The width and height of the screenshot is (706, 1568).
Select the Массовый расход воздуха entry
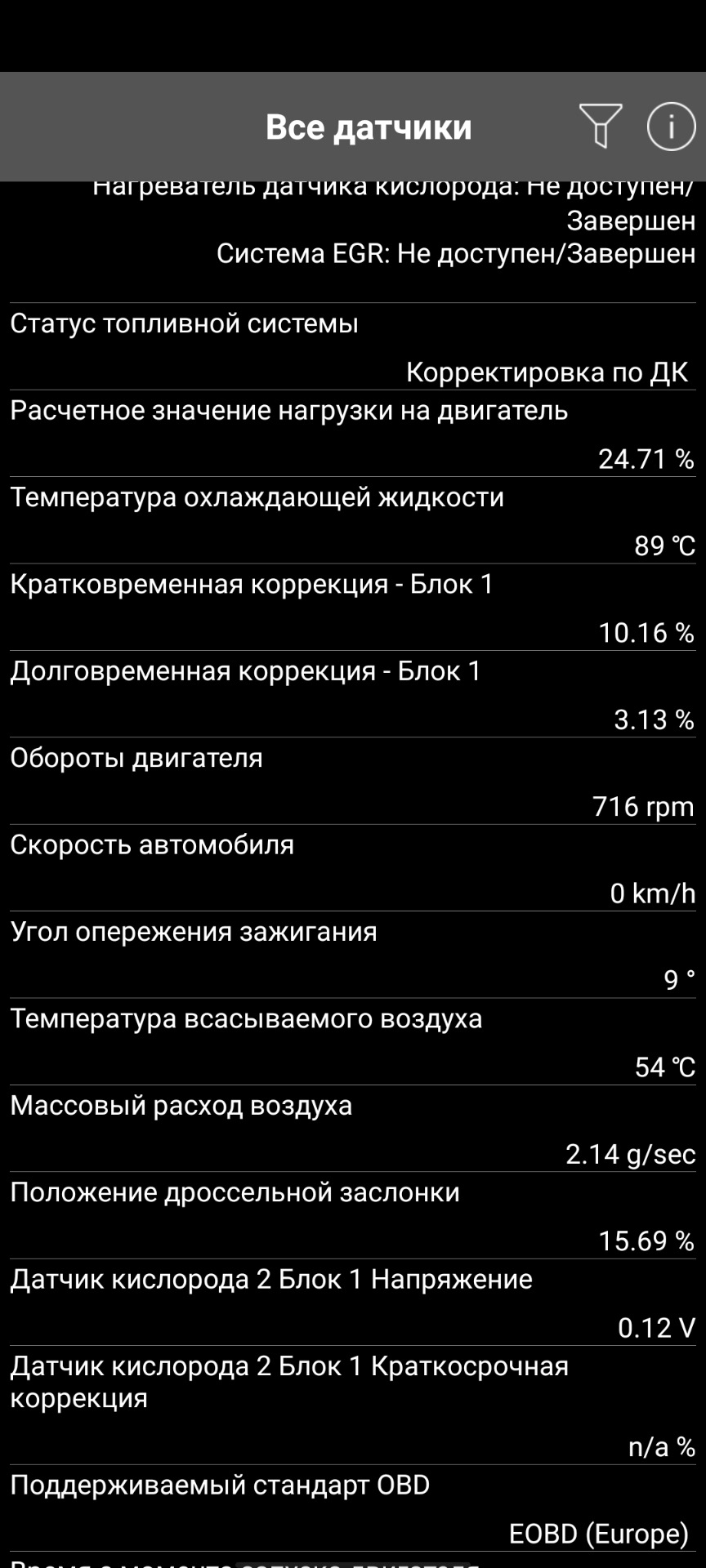[181, 1107]
